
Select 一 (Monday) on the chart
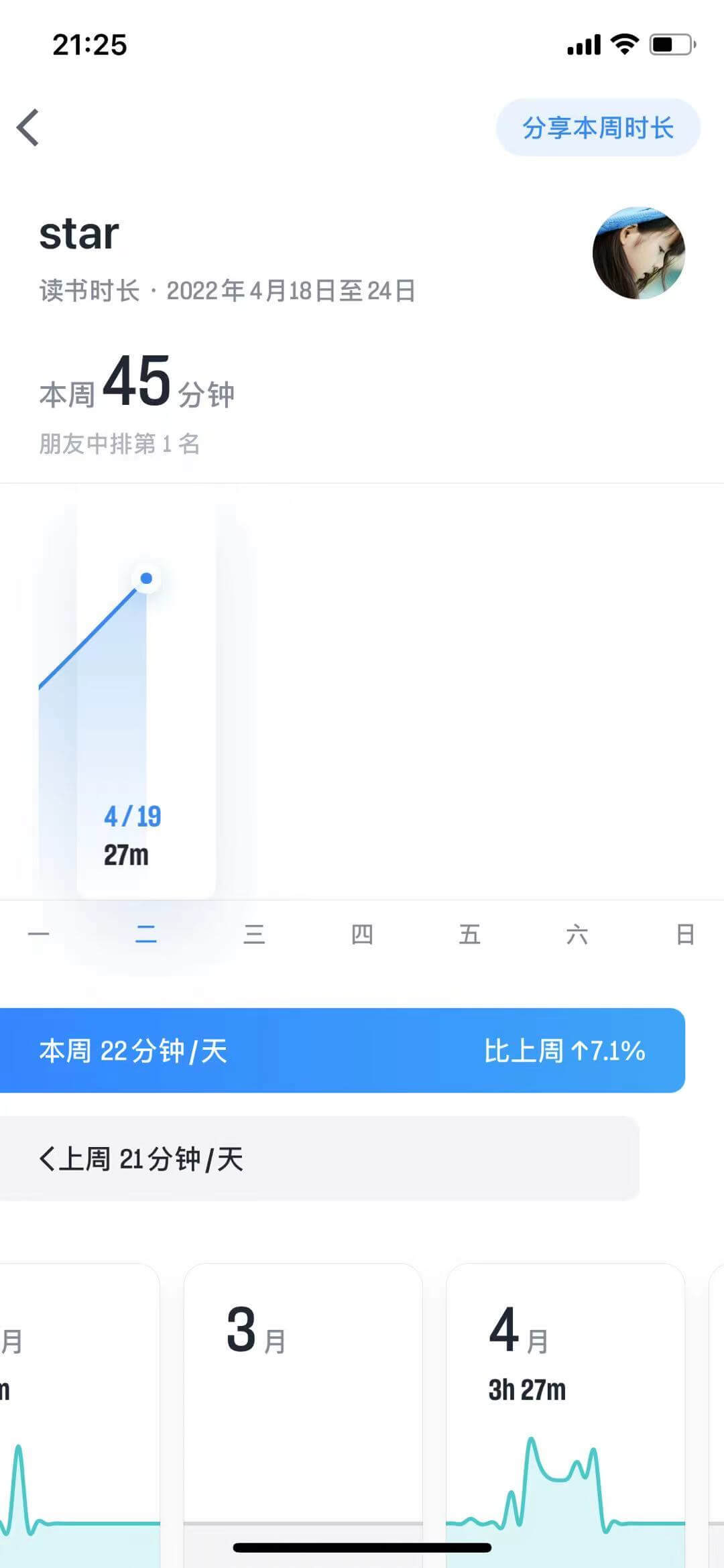[x=38, y=934]
